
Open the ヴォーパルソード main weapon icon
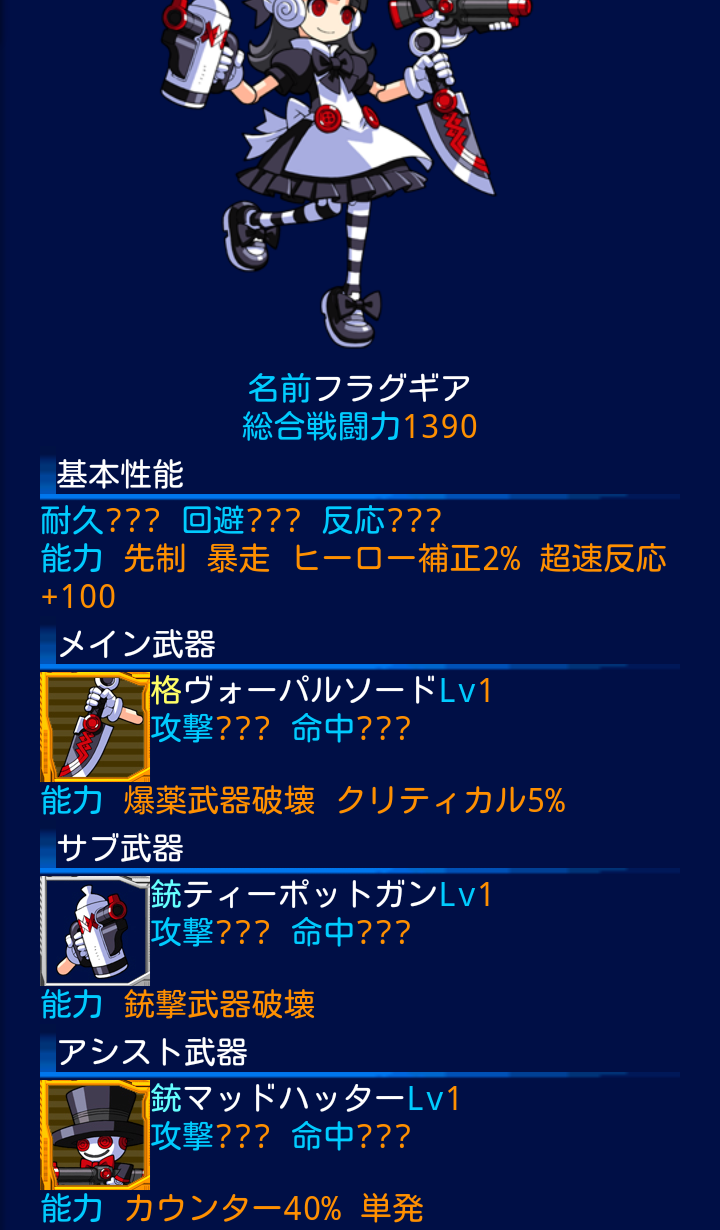95,727
